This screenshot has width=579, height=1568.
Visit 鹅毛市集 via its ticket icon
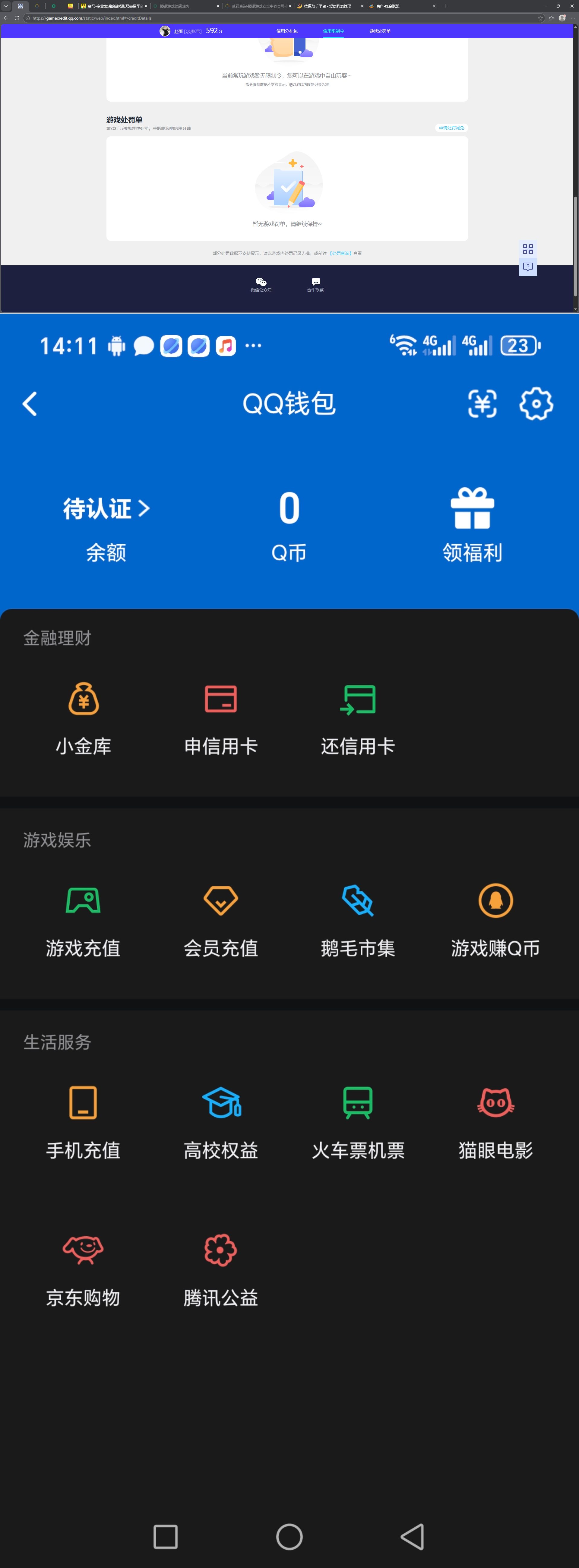[358, 901]
